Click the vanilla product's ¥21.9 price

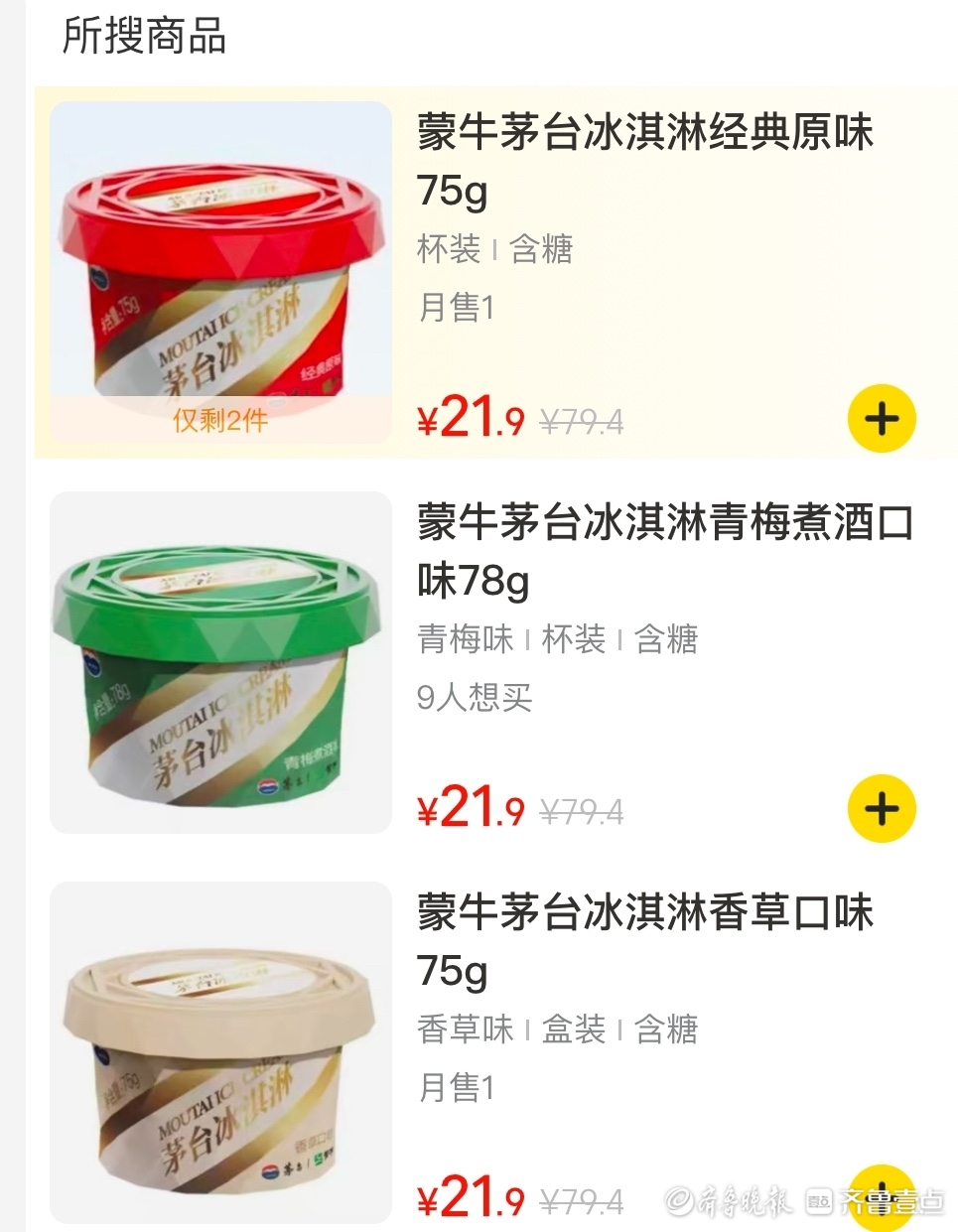467,1199
